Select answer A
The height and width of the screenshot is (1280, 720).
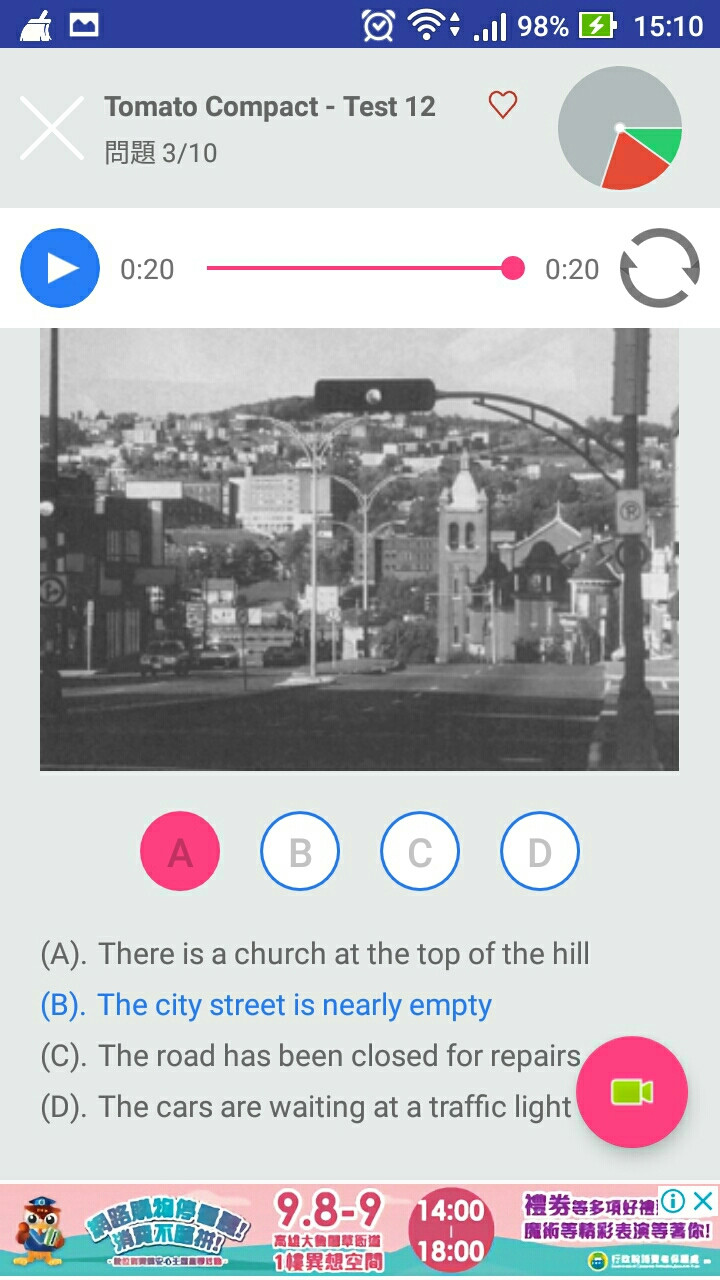click(180, 852)
